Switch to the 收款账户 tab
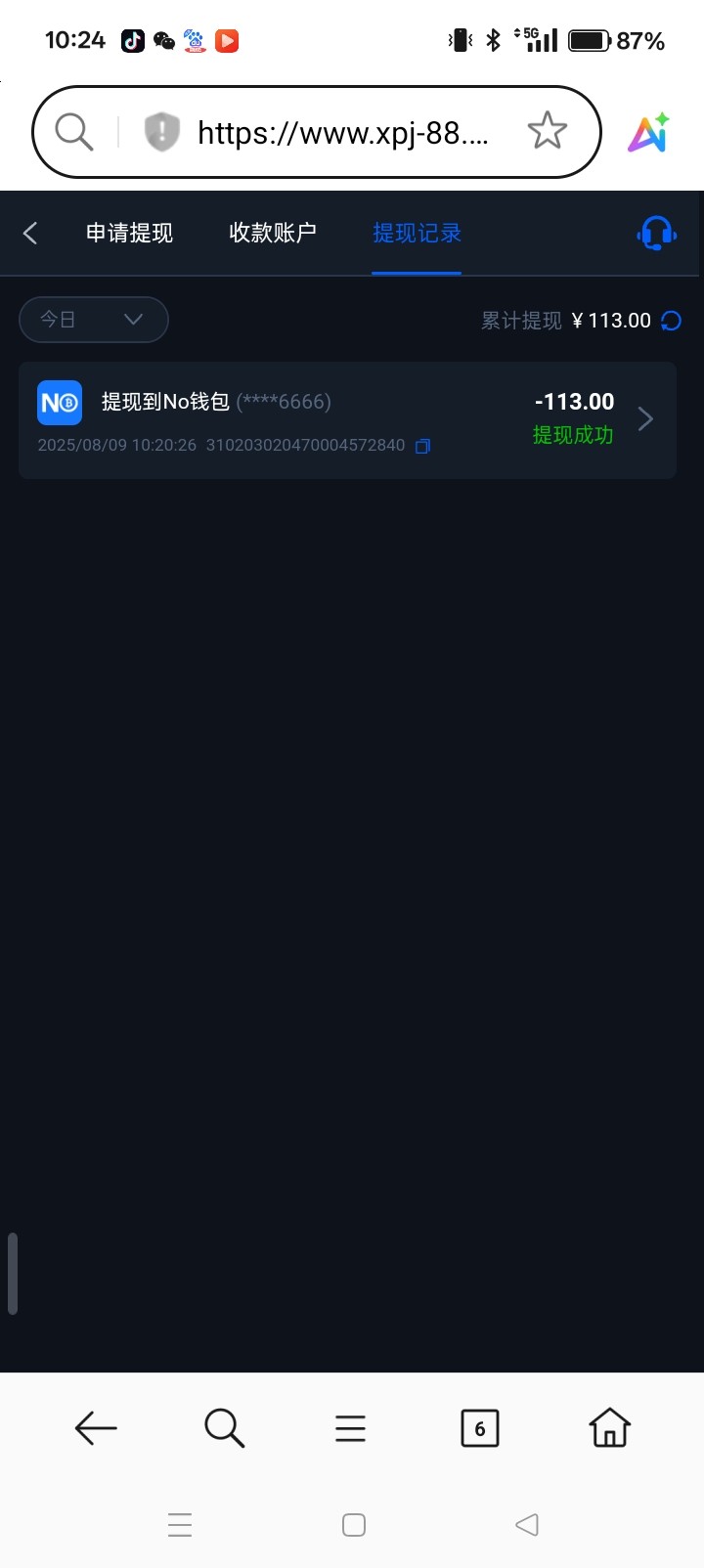 click(x=272, y=233)
